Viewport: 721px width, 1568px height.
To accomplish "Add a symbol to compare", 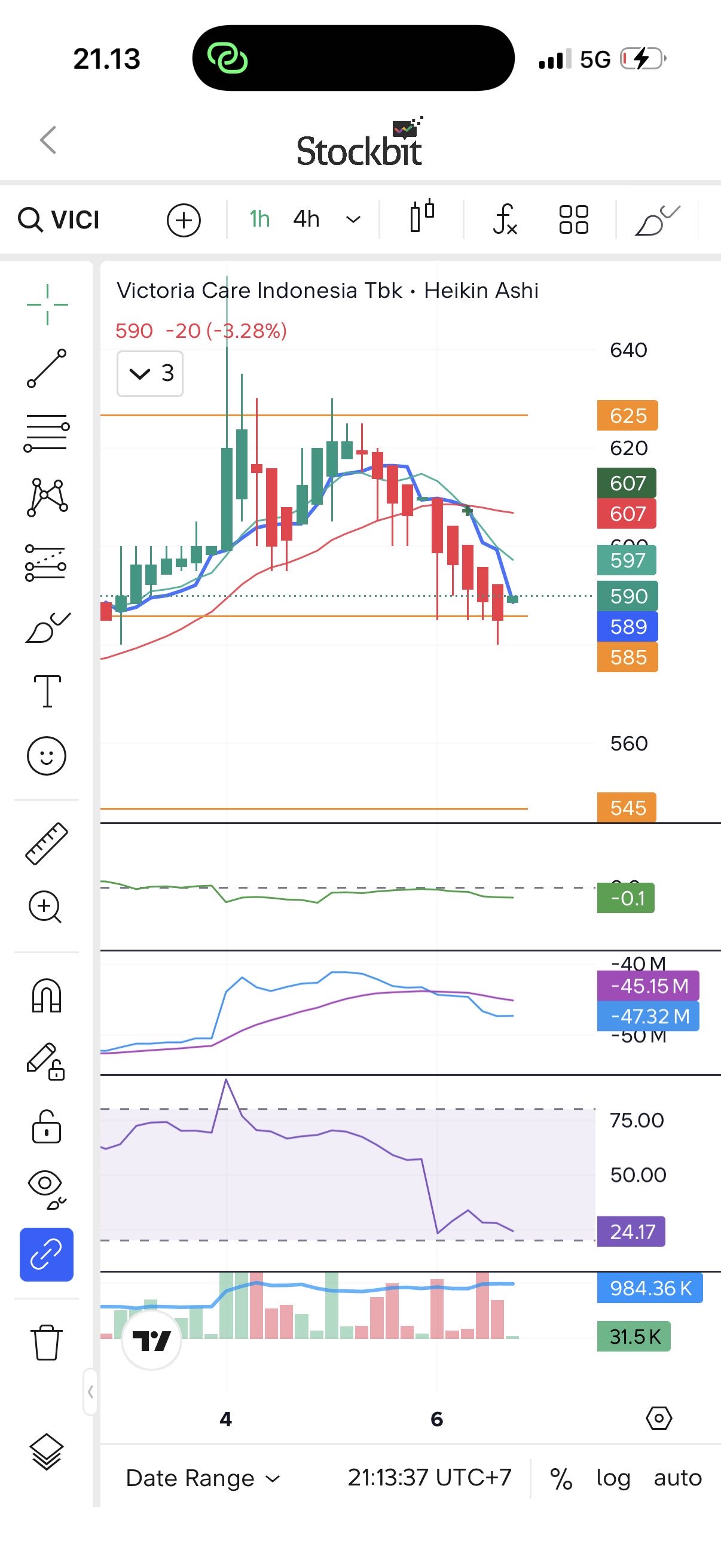I will (x=184, y=219).
